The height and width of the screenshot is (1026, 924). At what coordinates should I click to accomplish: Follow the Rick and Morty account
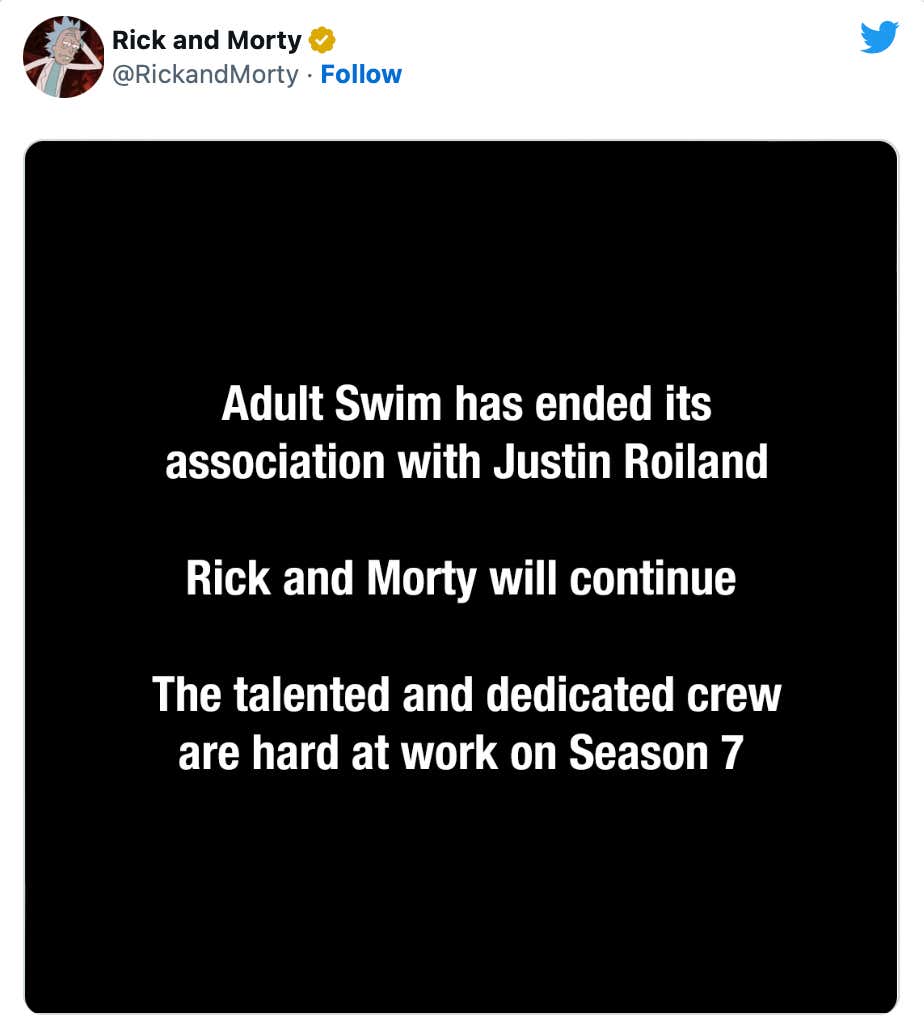(362, 74)
